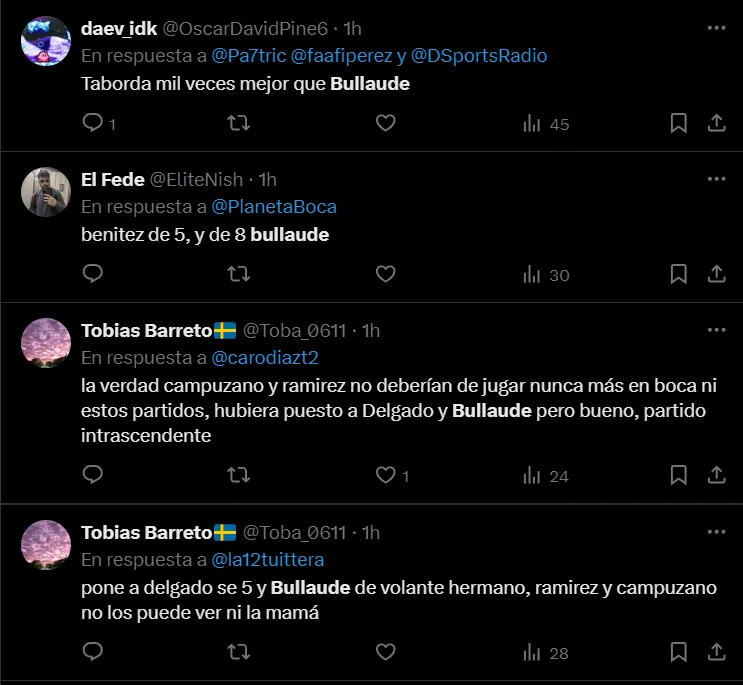This screenshot has width=743, height=685.
Task: Share El Fede's tweet
Action: tap(716, 274)
